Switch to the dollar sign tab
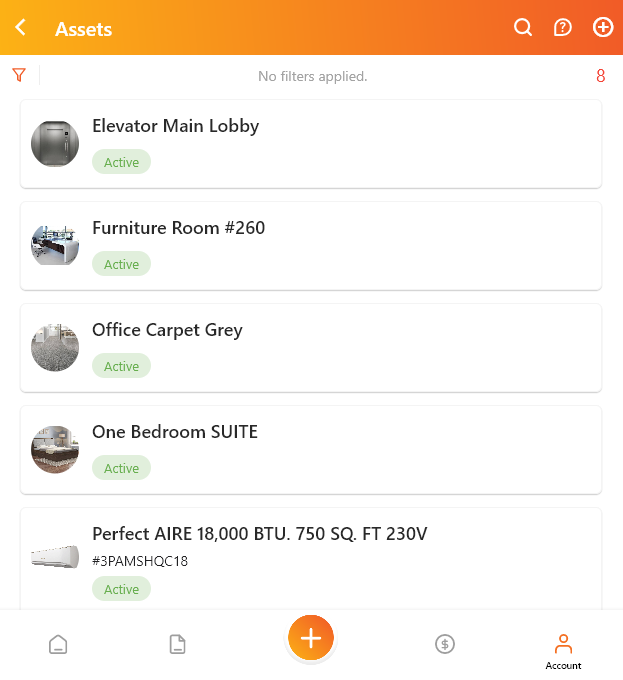The height and width of the screenshot is (680, 623). click(445, 644)
